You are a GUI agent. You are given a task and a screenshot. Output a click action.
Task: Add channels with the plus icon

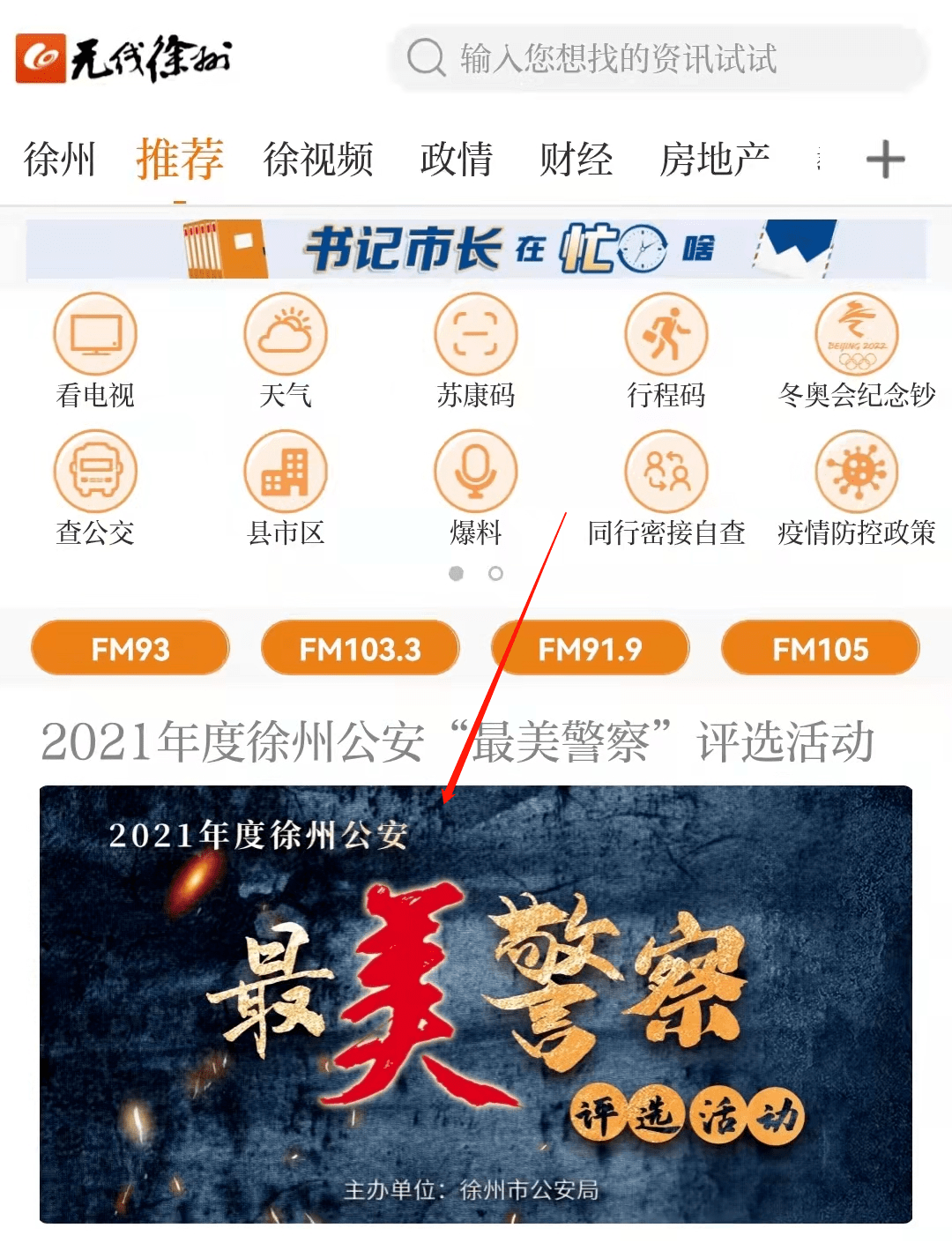click(885, 160)
